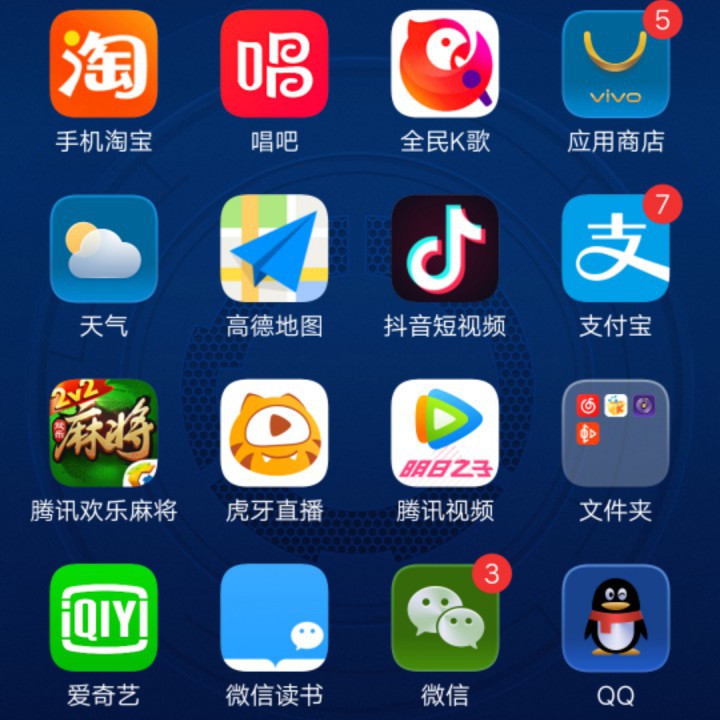This screenshot has width=720, height=720.
Task: Open 爱奇艺
Action: point(104,617)
